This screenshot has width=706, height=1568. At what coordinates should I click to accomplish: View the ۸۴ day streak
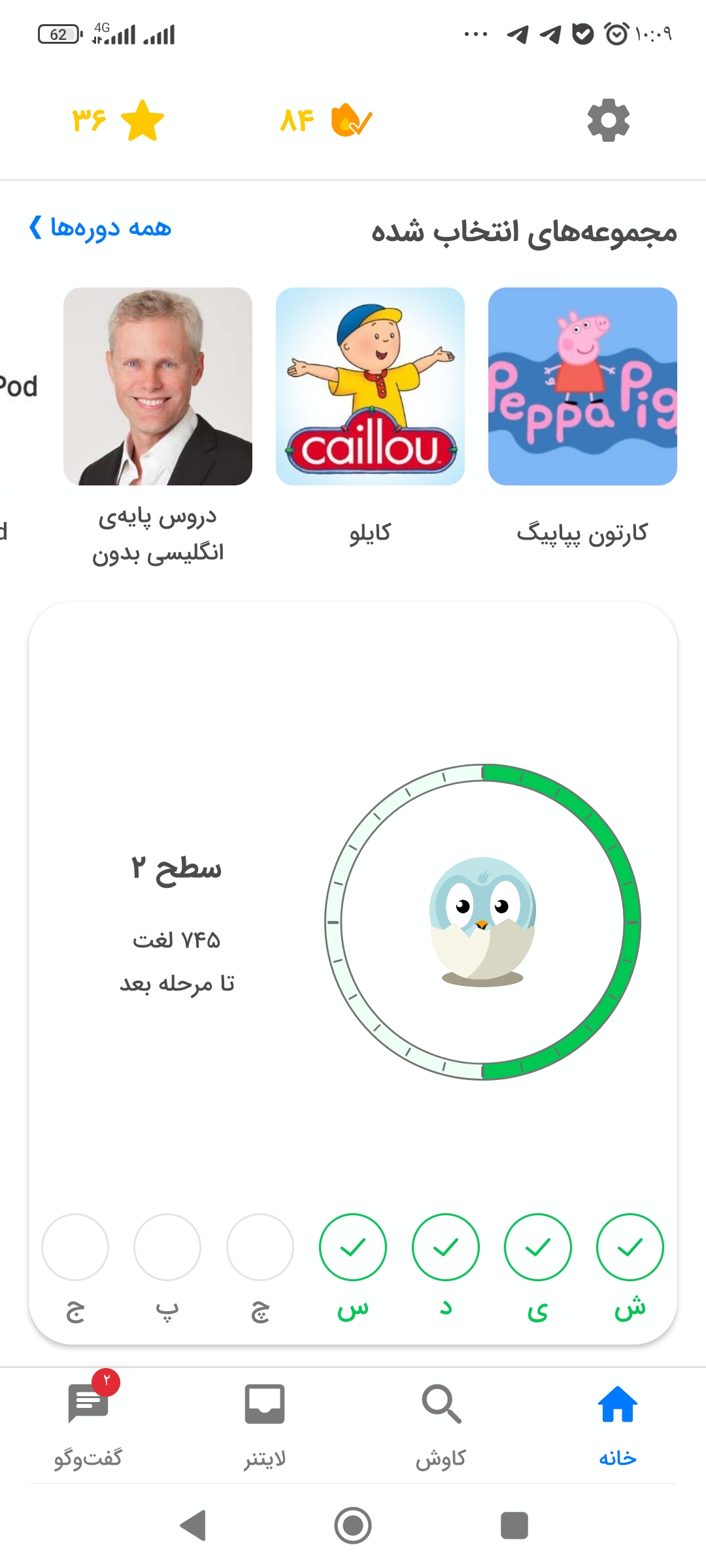click(x=326, y=121)
